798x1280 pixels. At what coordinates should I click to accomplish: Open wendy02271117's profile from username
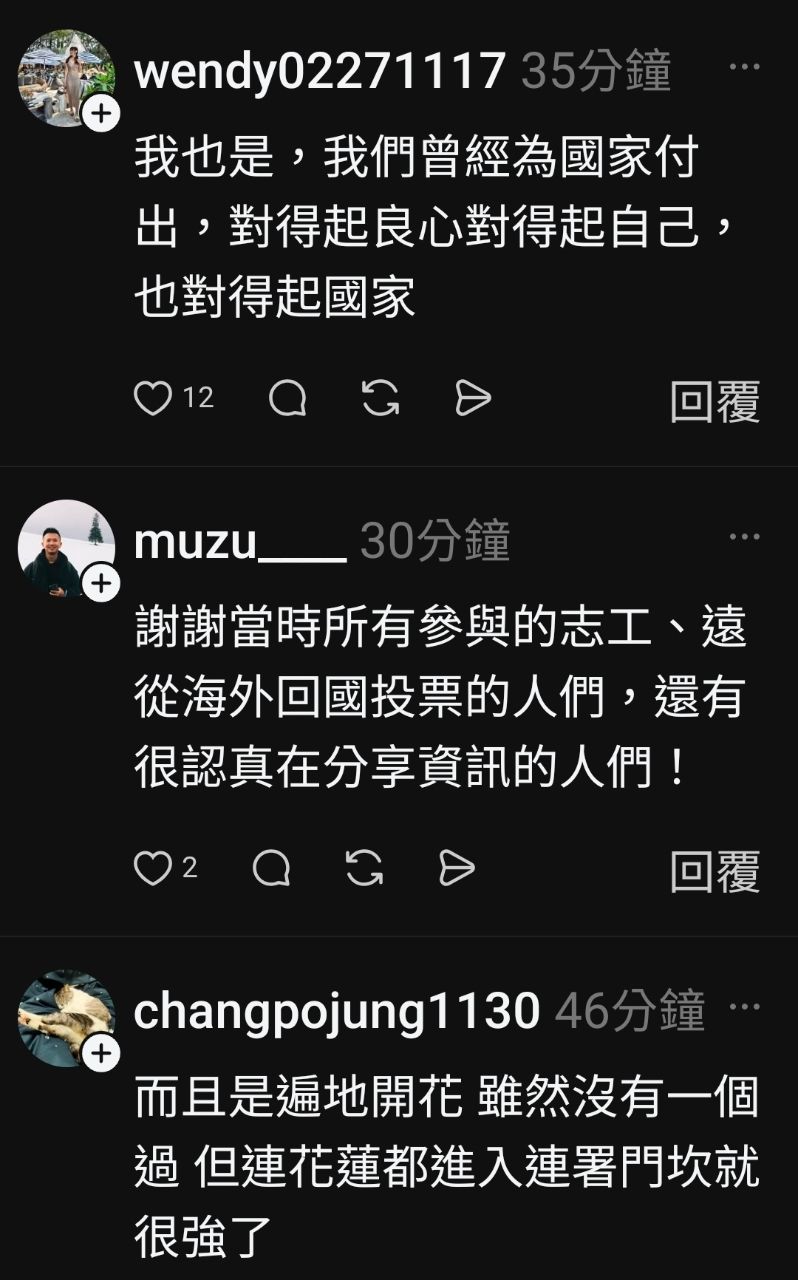click(x=319, y=72)
